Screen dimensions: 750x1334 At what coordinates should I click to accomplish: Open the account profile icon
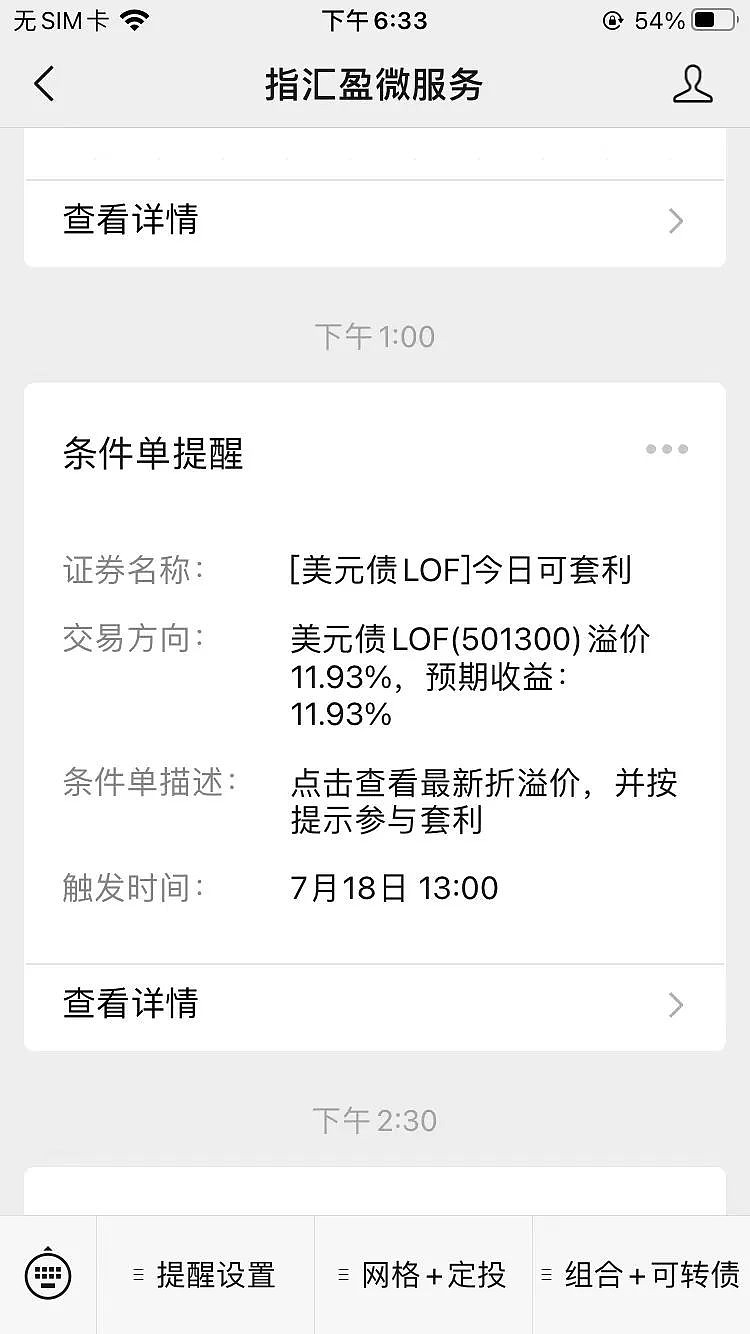pyautogui.click(x=692, y=84)
